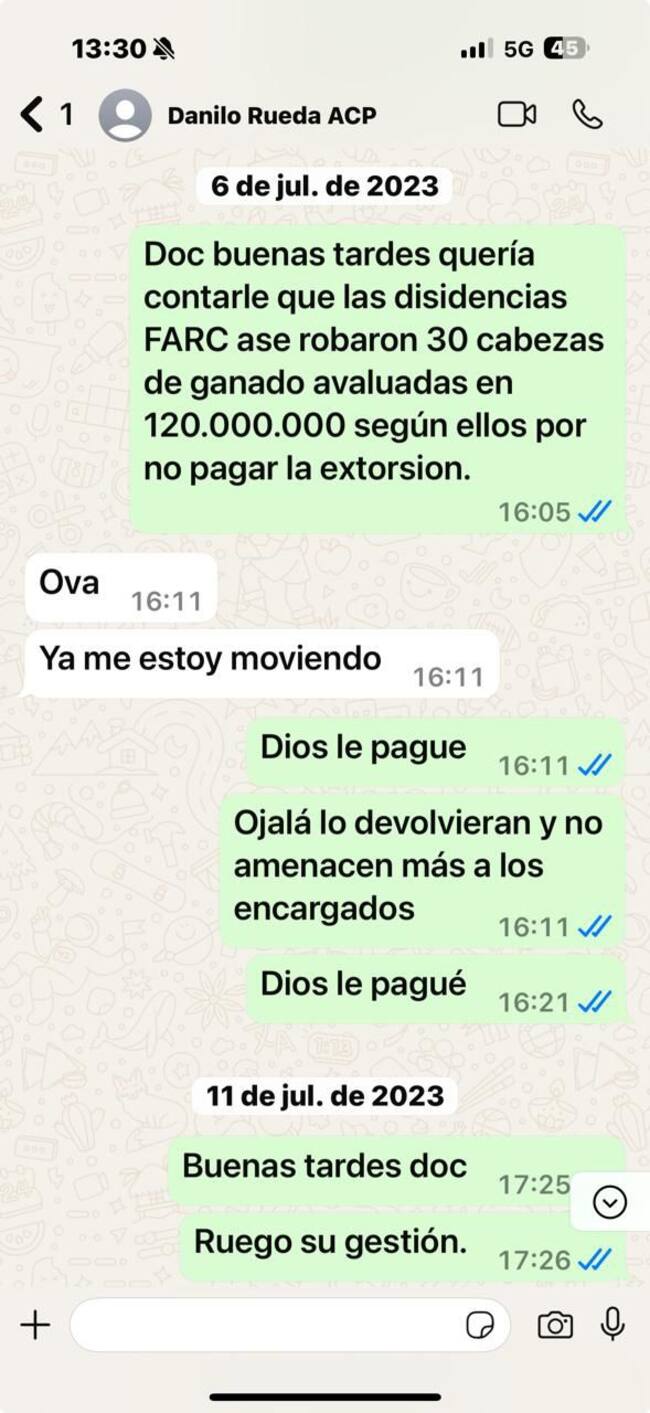Screen dimensions: 650x1413
Task: Start a voice call with Danilo Rueda
Action: [588, 115]
